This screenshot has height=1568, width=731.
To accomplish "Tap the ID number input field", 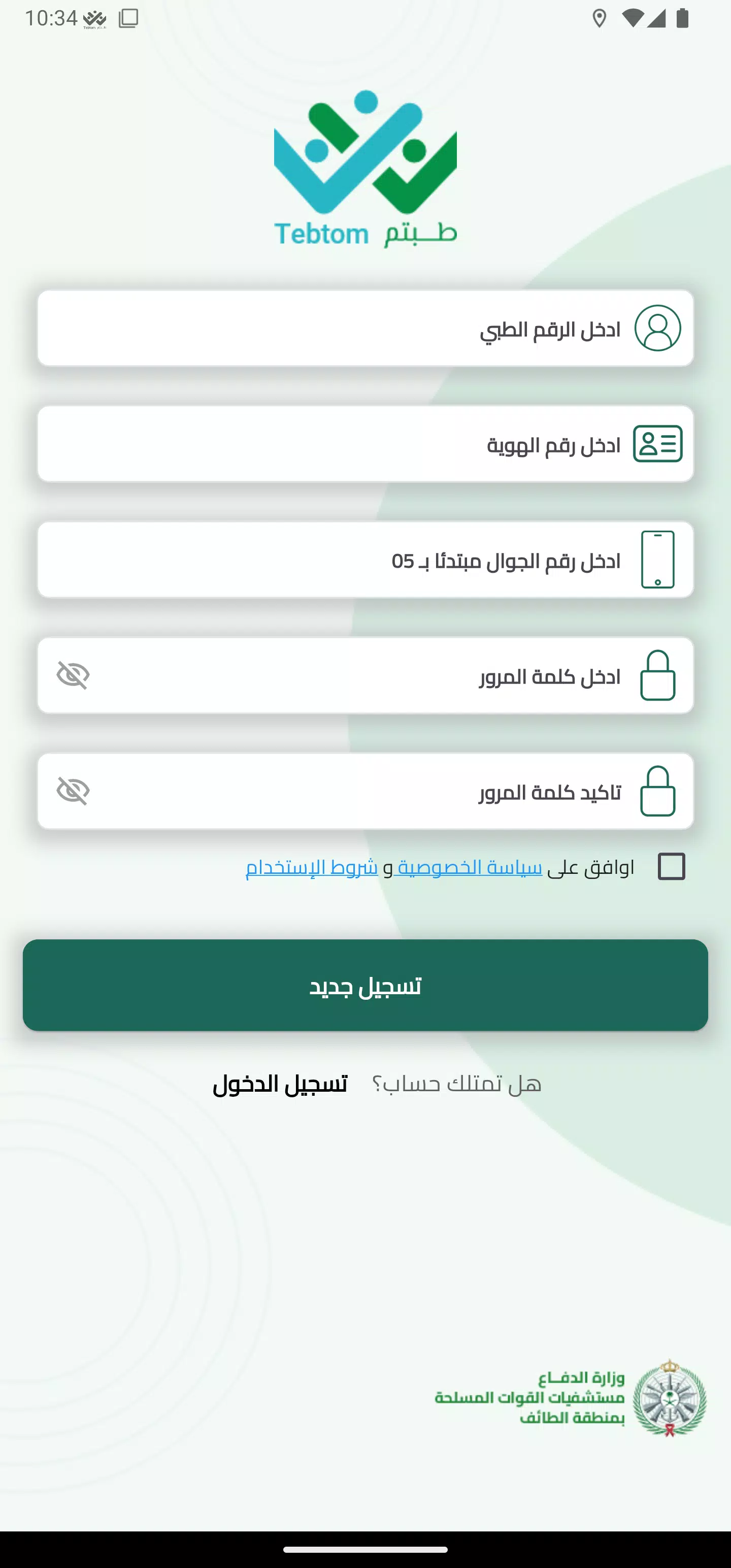I will pos(365,444).
